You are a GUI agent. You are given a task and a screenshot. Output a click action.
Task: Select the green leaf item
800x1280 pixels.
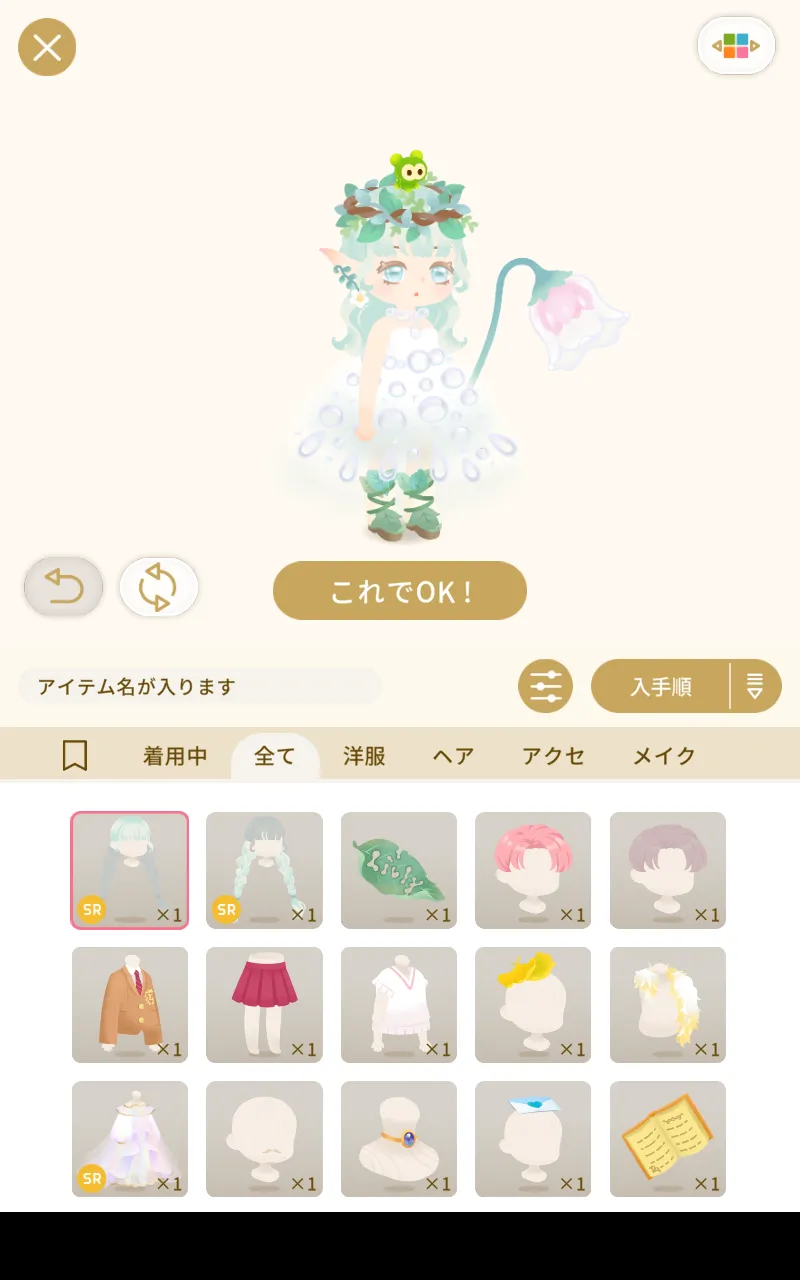coord(399,870)
